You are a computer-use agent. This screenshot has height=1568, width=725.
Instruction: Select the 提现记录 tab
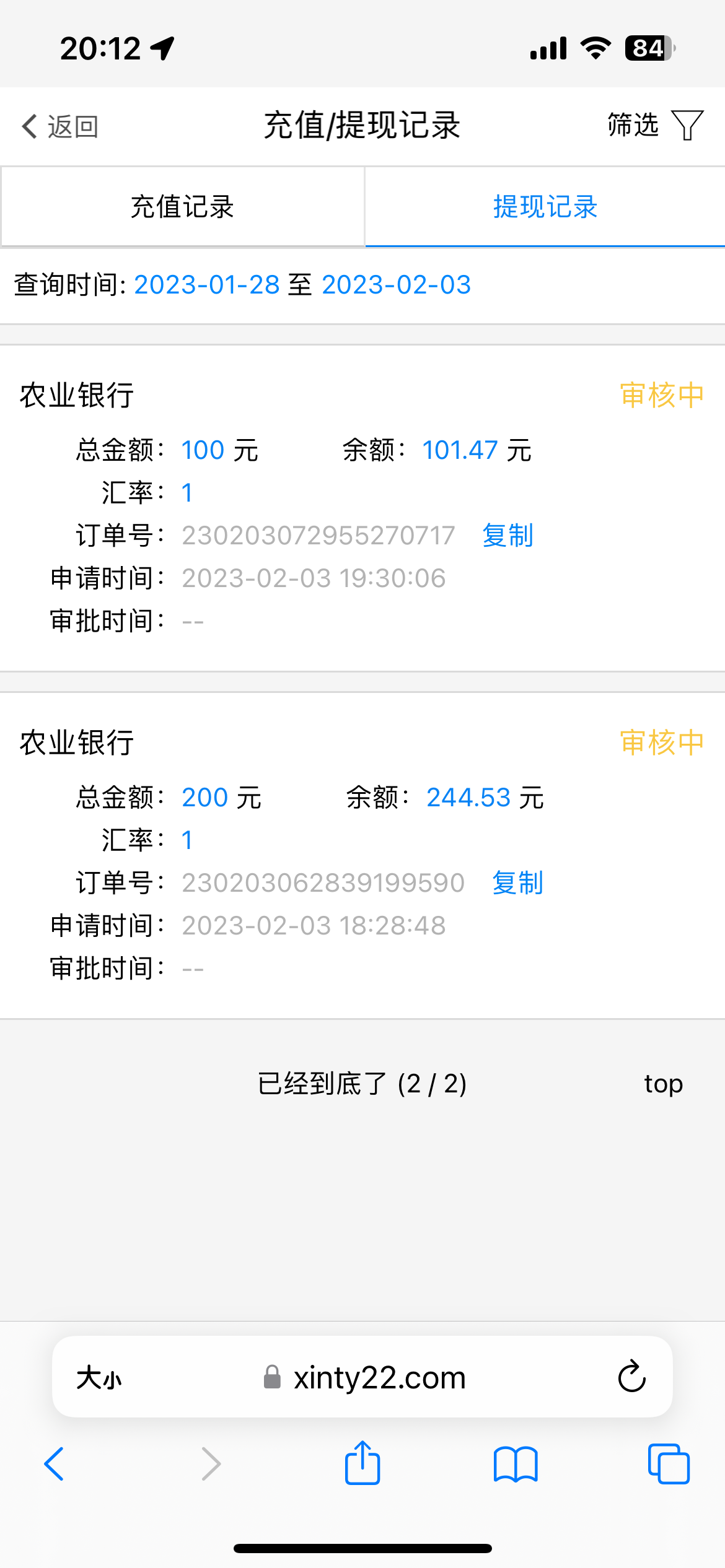545,207
